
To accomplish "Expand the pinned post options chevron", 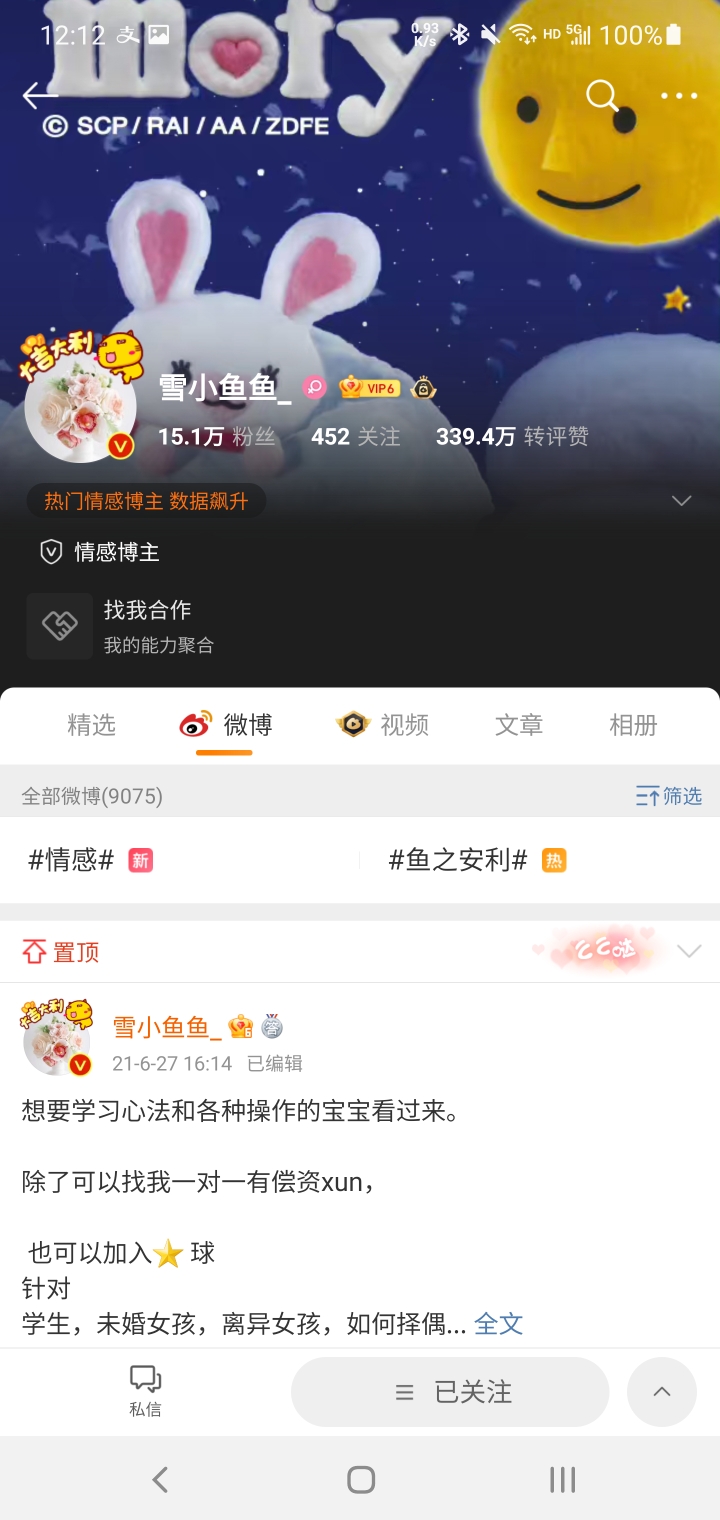I will (689, 951).
